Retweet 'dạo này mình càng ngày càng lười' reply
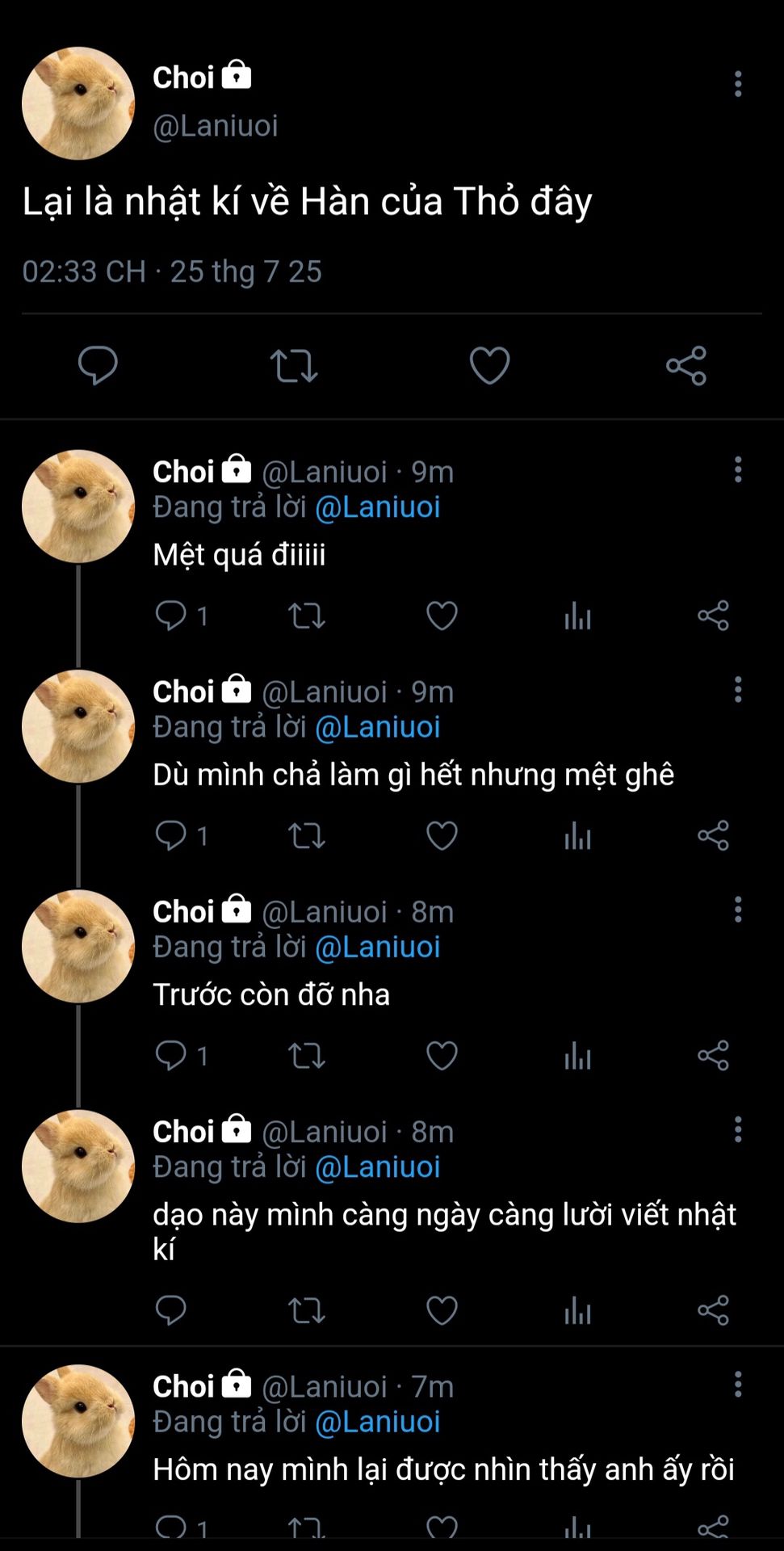The height and width of the screenshot is (1551, 784). tap(307, 1310)
